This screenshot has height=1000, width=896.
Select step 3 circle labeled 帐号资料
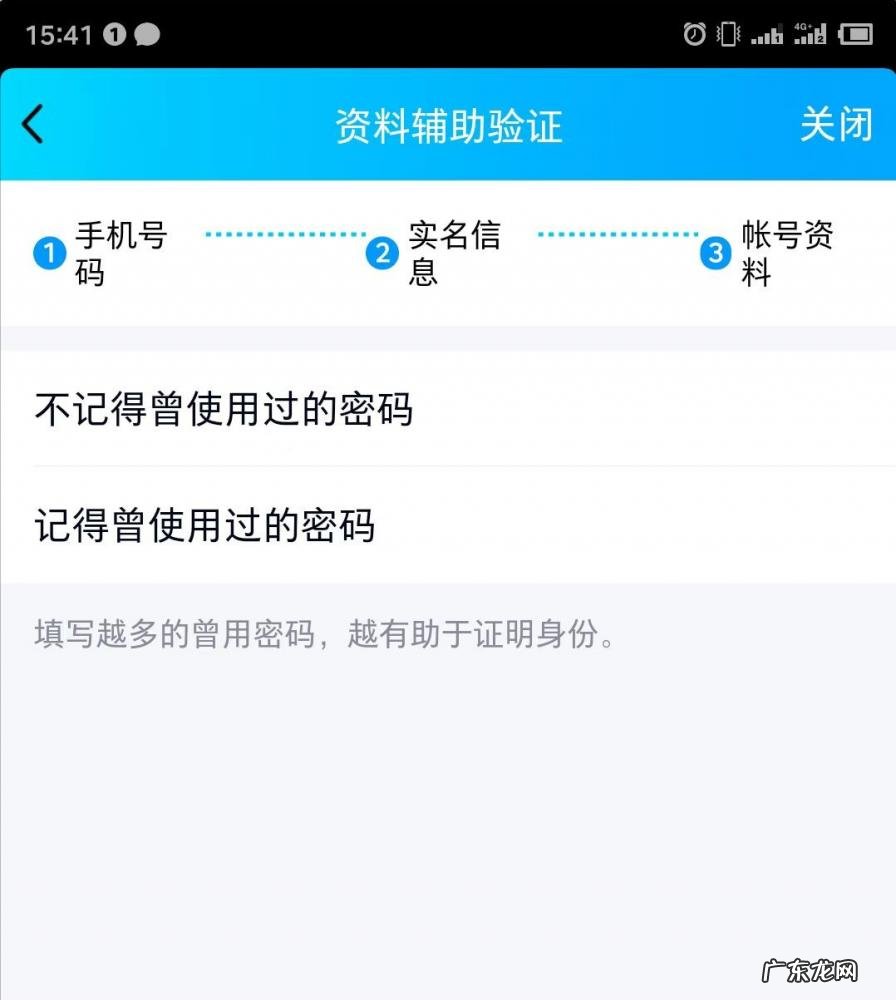click(716, 252)
